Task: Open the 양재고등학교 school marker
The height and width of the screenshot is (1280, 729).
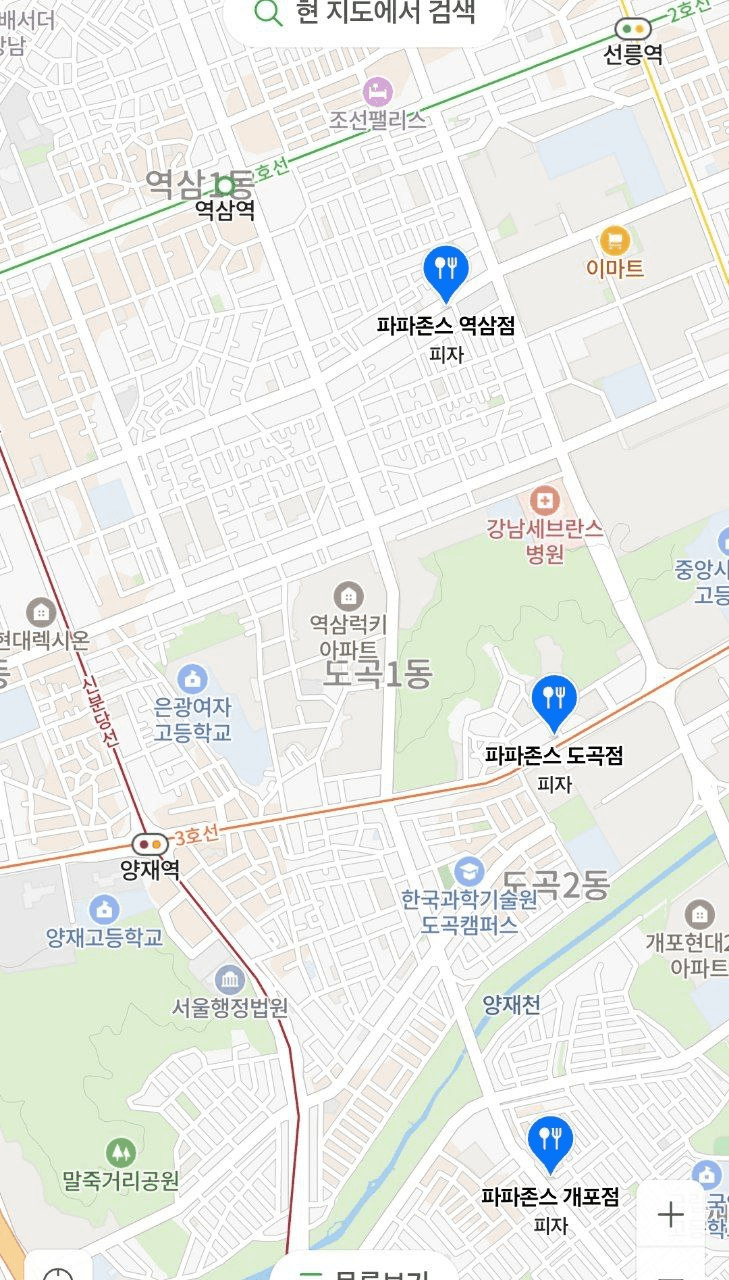Action: pyautogui.click(x=104, y=910)
